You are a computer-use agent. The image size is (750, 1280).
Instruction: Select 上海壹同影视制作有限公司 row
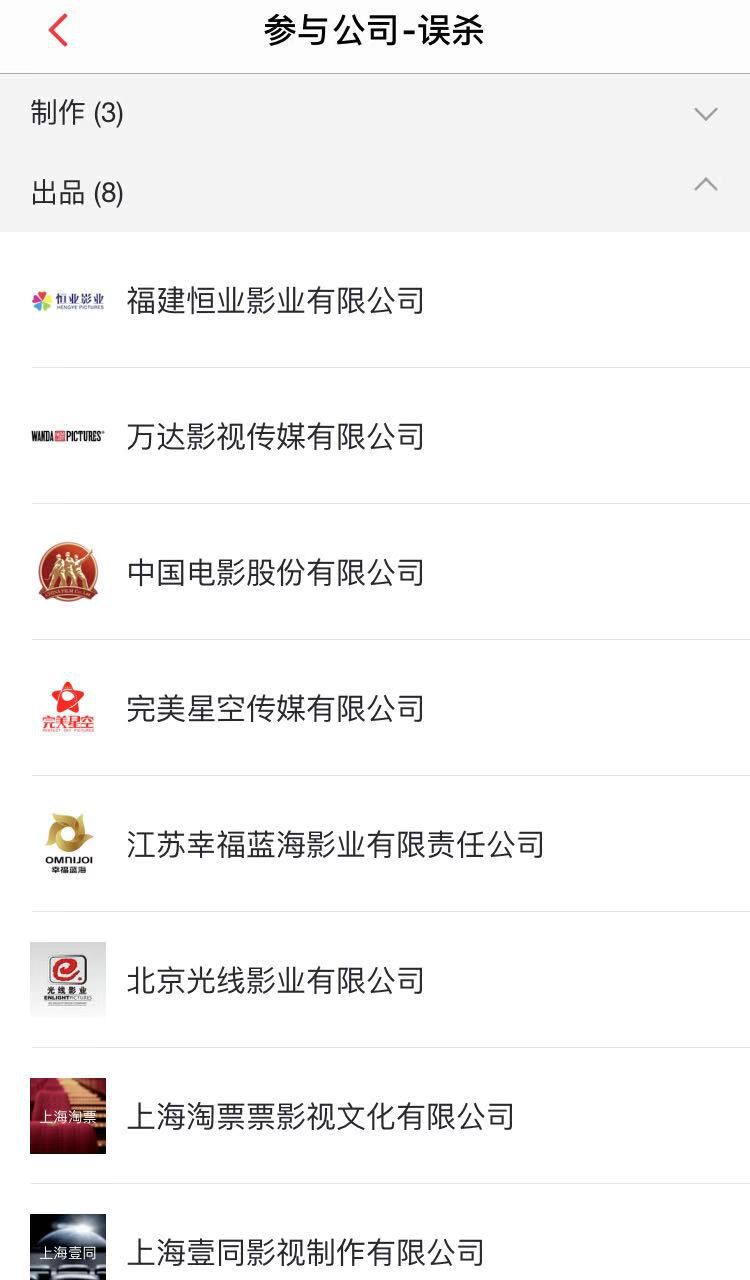(305, 1252)
